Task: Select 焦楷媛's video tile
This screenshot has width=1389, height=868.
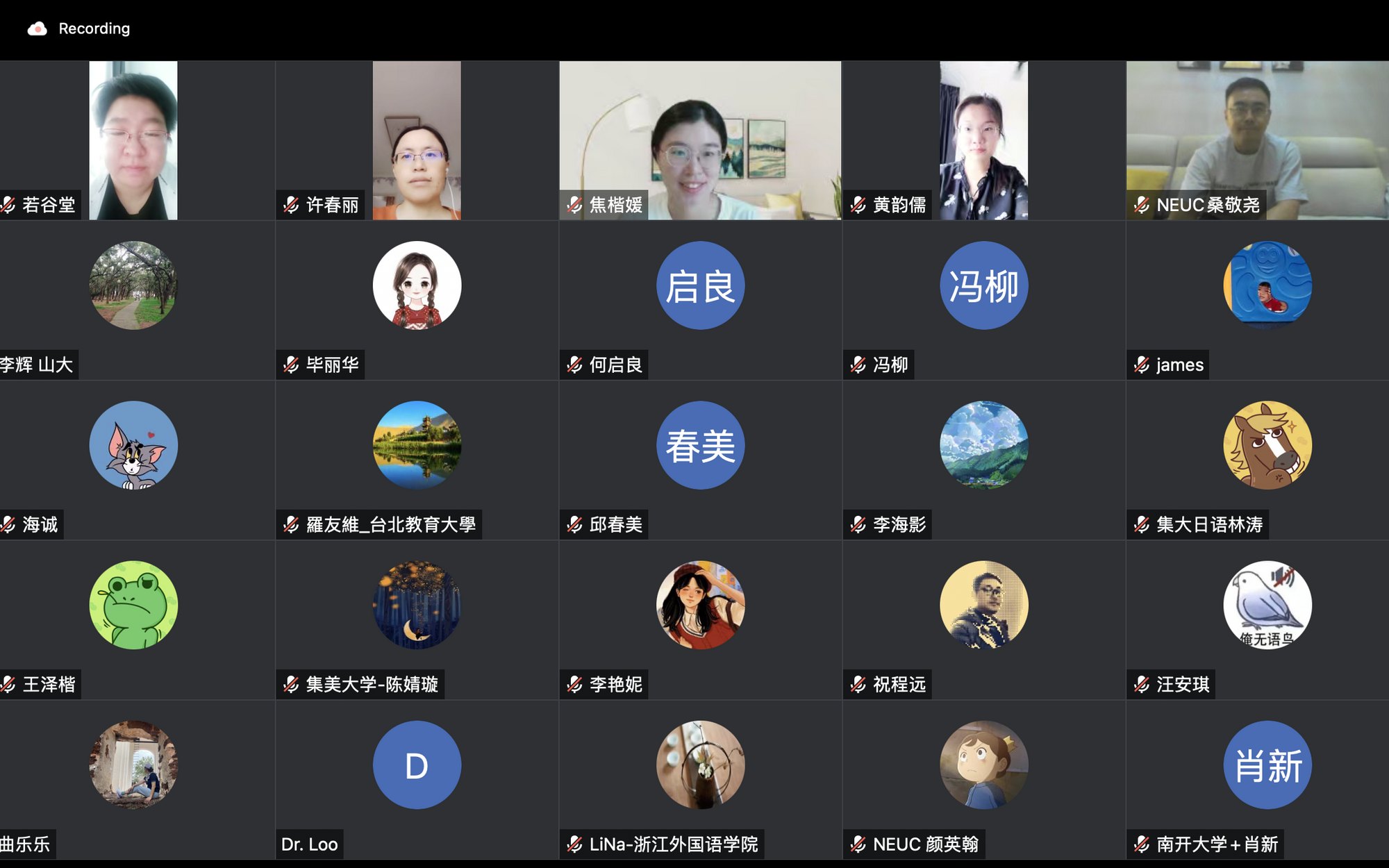Action: click(x=700, y=140)
